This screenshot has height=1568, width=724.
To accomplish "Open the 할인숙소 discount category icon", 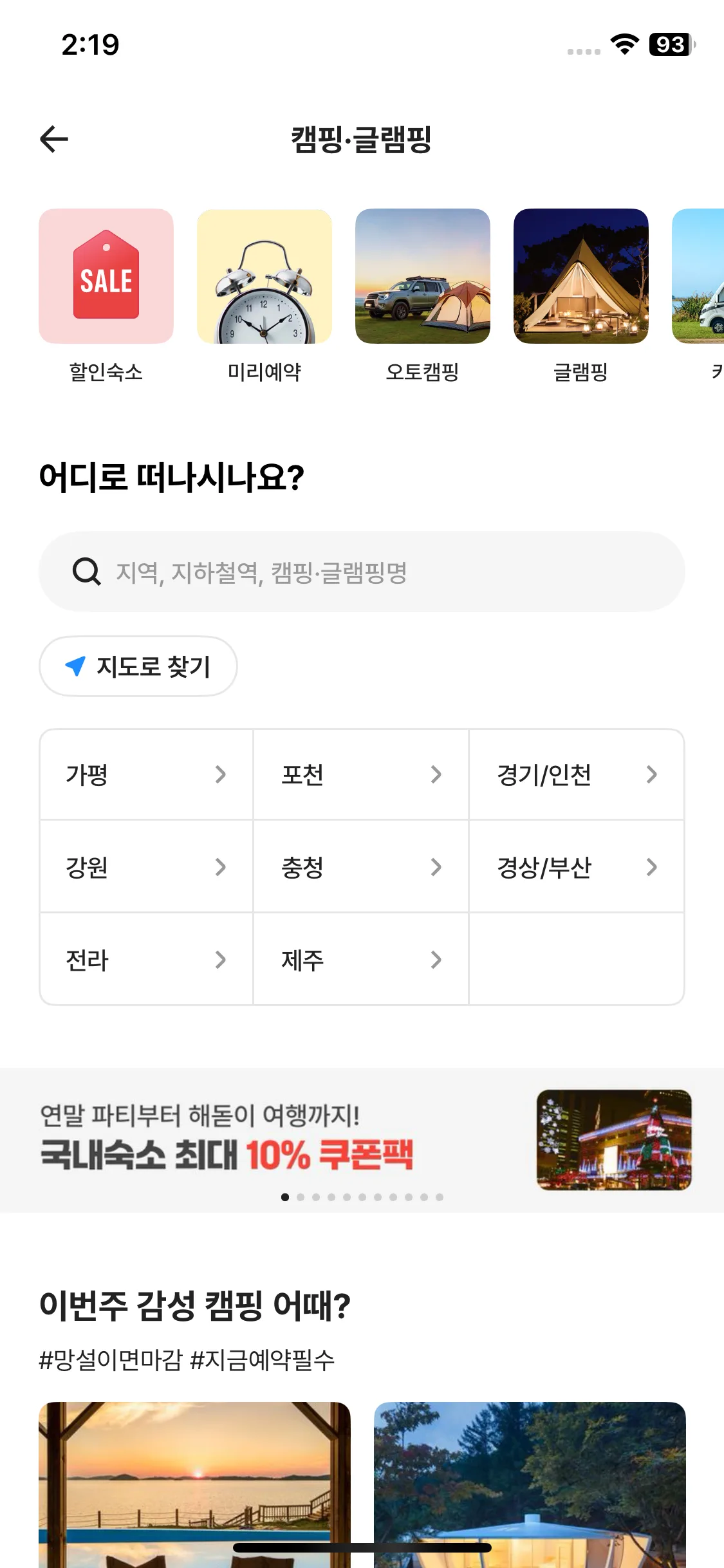I will 106,277.
